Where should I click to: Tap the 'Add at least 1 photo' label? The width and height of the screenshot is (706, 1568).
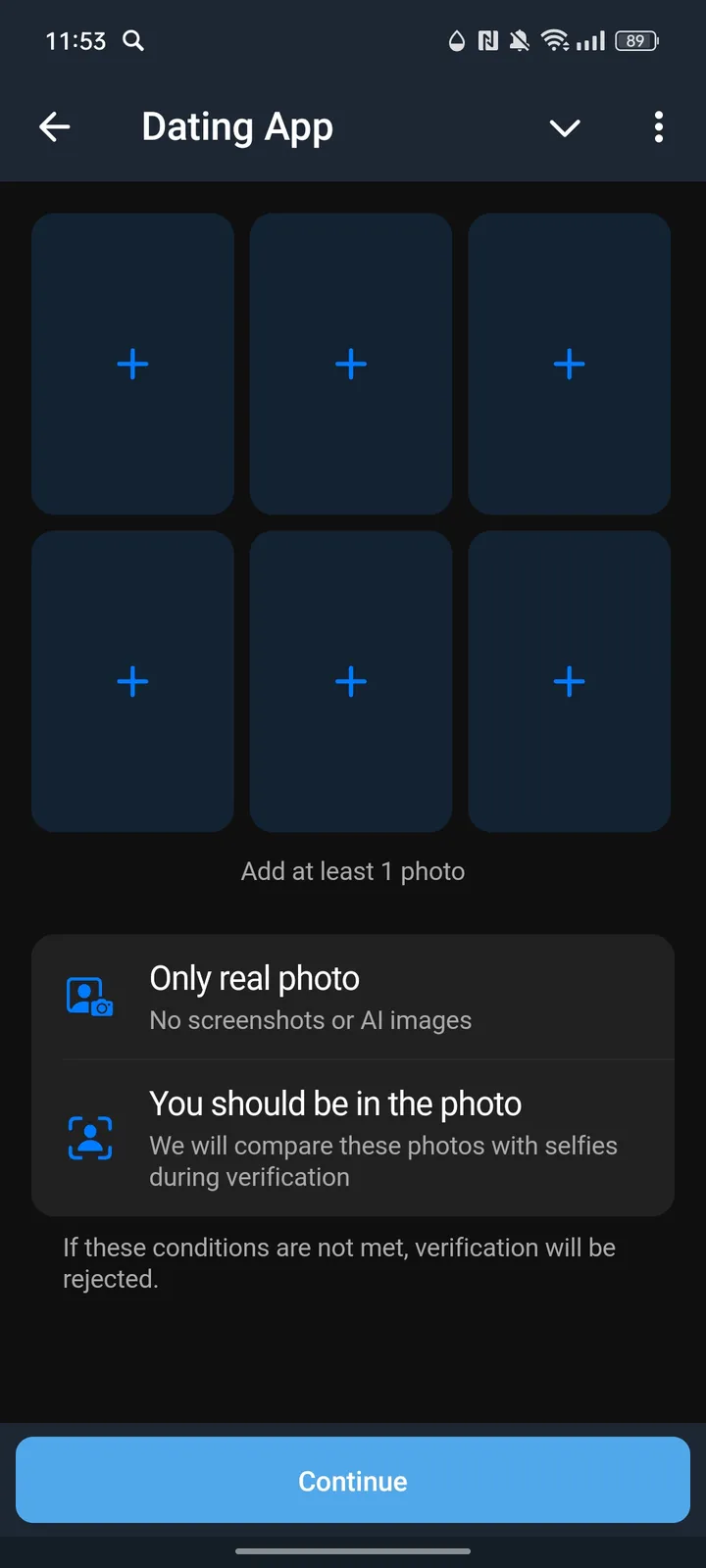click(x=352, y=870)
